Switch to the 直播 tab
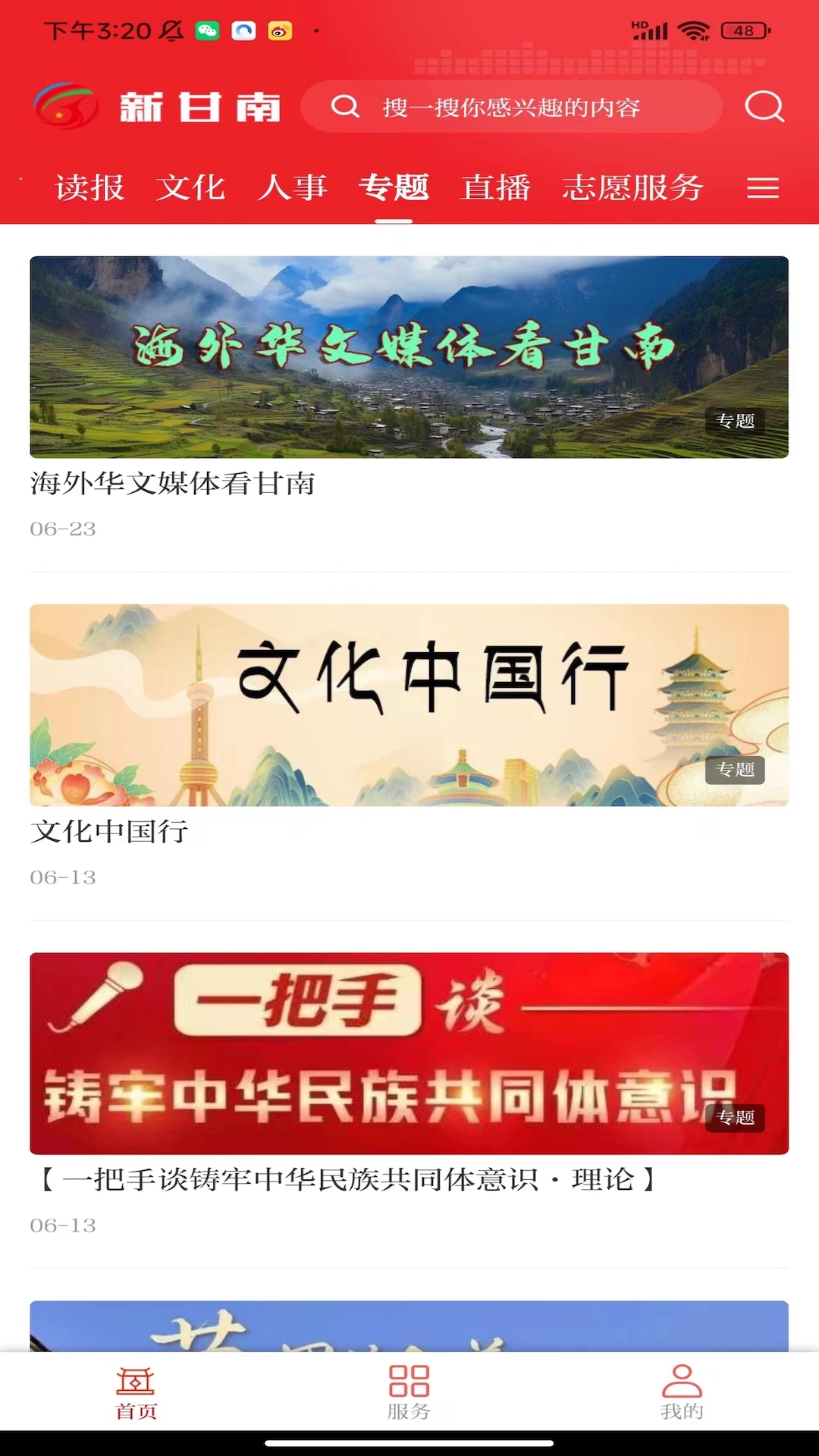The image size is (819, 1456). [497, 188]
